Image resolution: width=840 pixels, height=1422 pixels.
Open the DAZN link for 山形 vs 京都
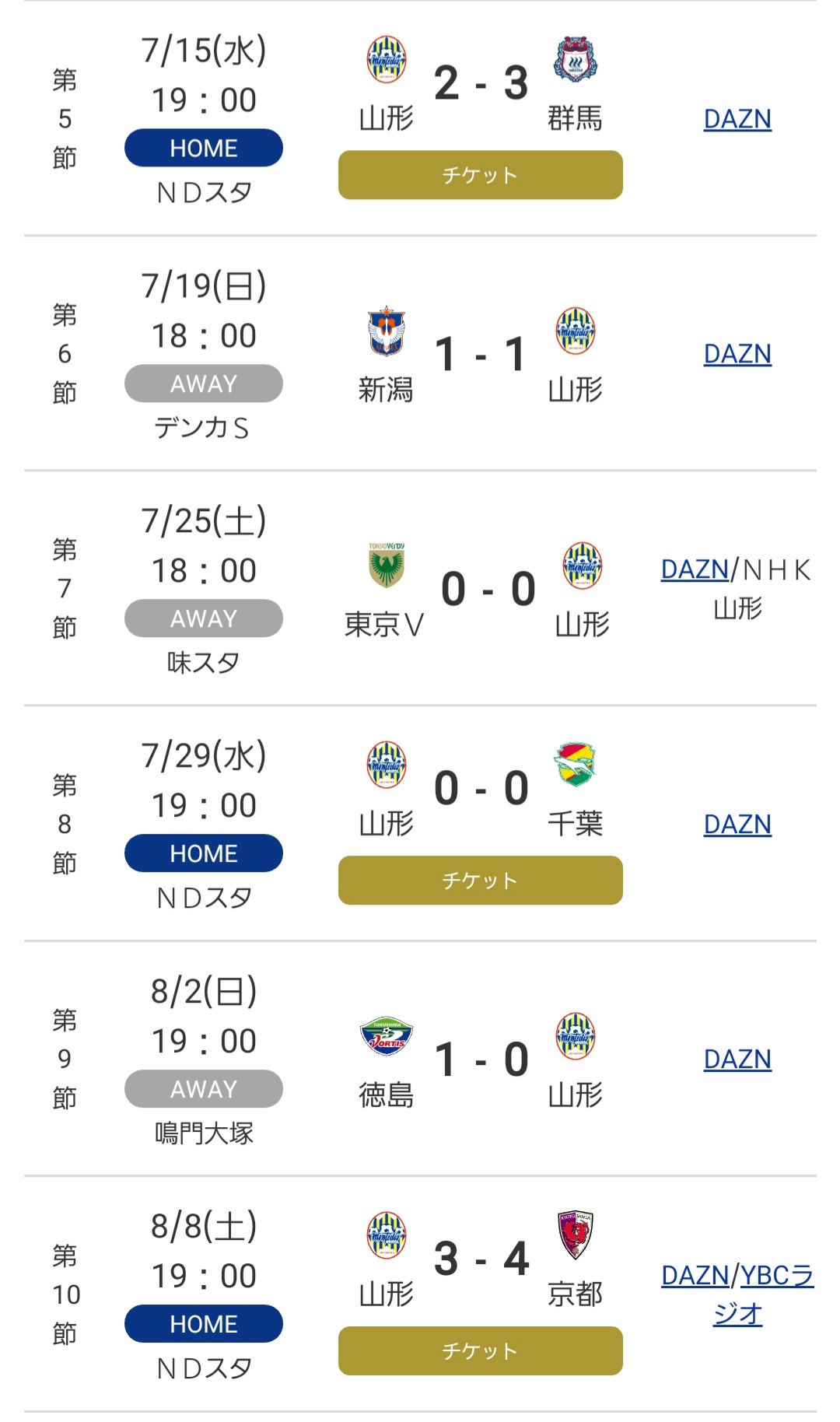pos(695,1276)
